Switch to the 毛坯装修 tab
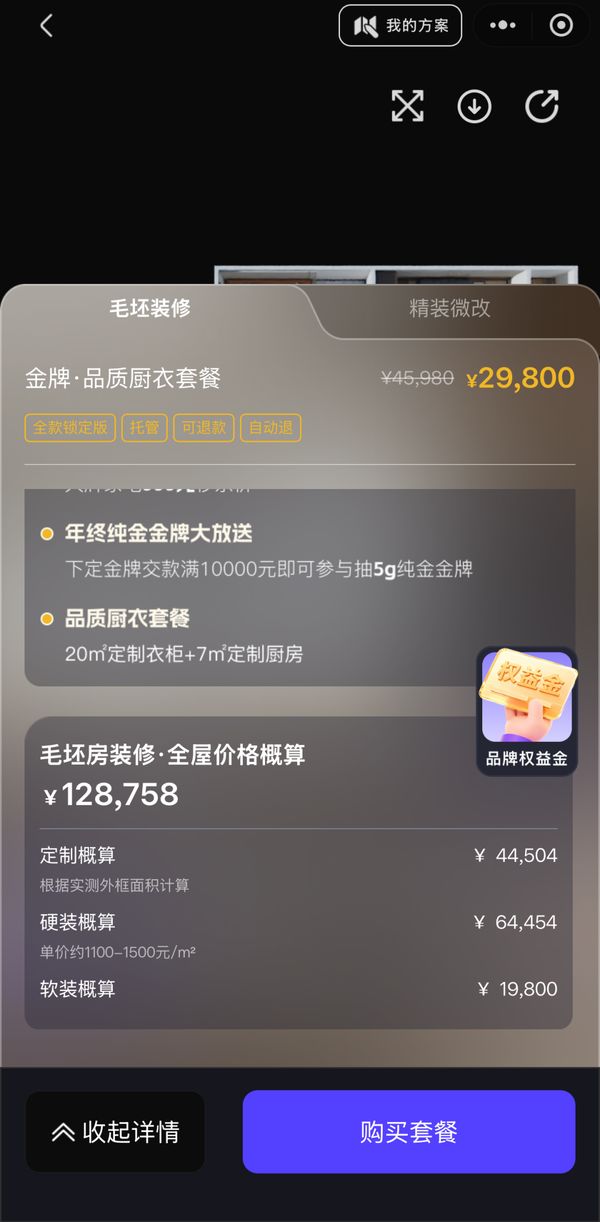The height and width of the screenshot is (1222, 600). (x=150, y=308)
